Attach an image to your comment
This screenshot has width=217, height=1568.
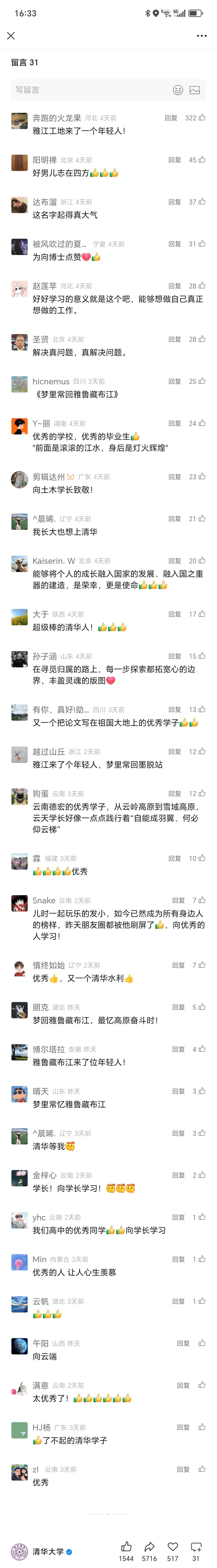click(x=195, y=90)
